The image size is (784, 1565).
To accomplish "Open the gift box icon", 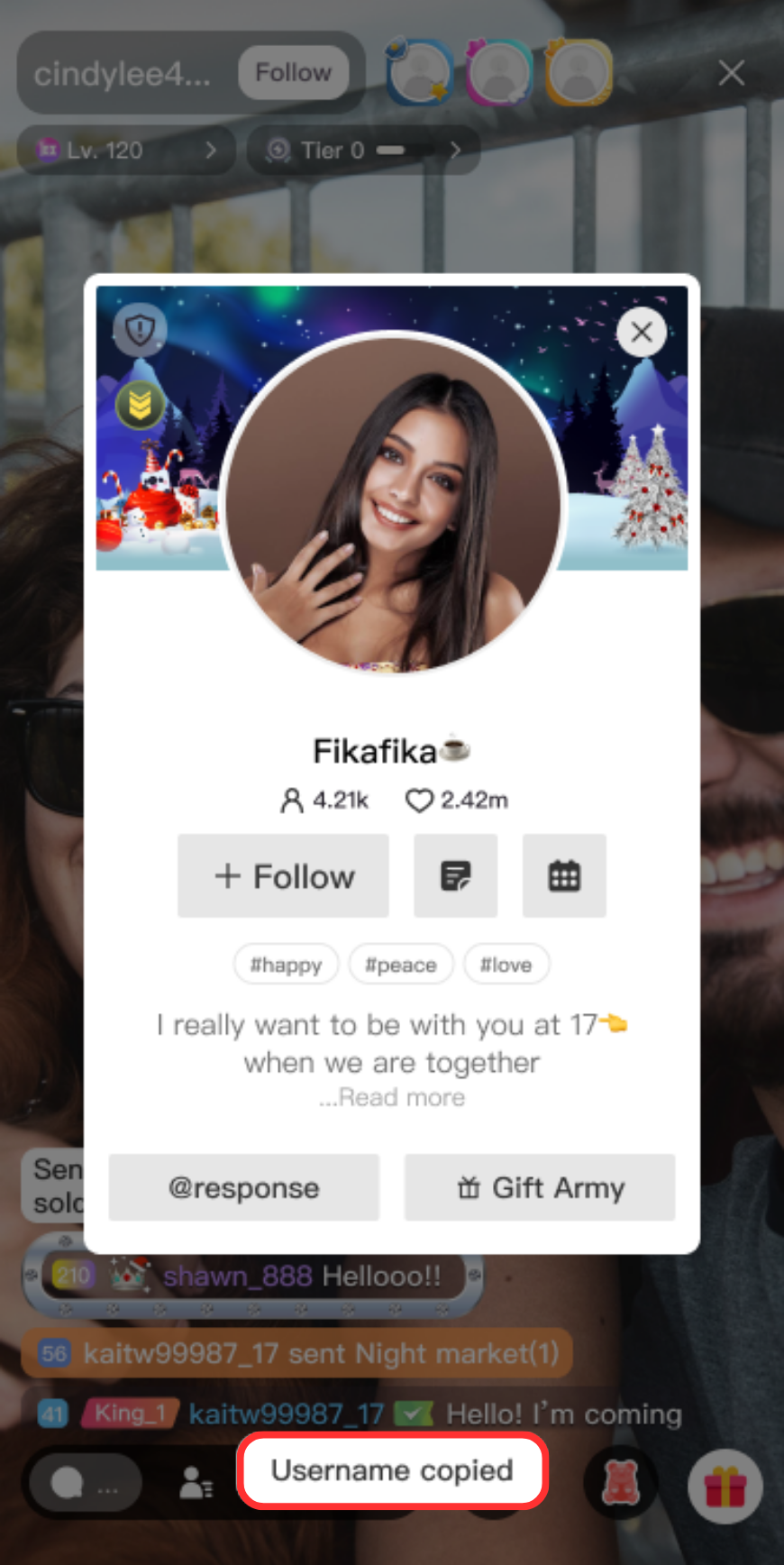I will tap(725, 1487).
